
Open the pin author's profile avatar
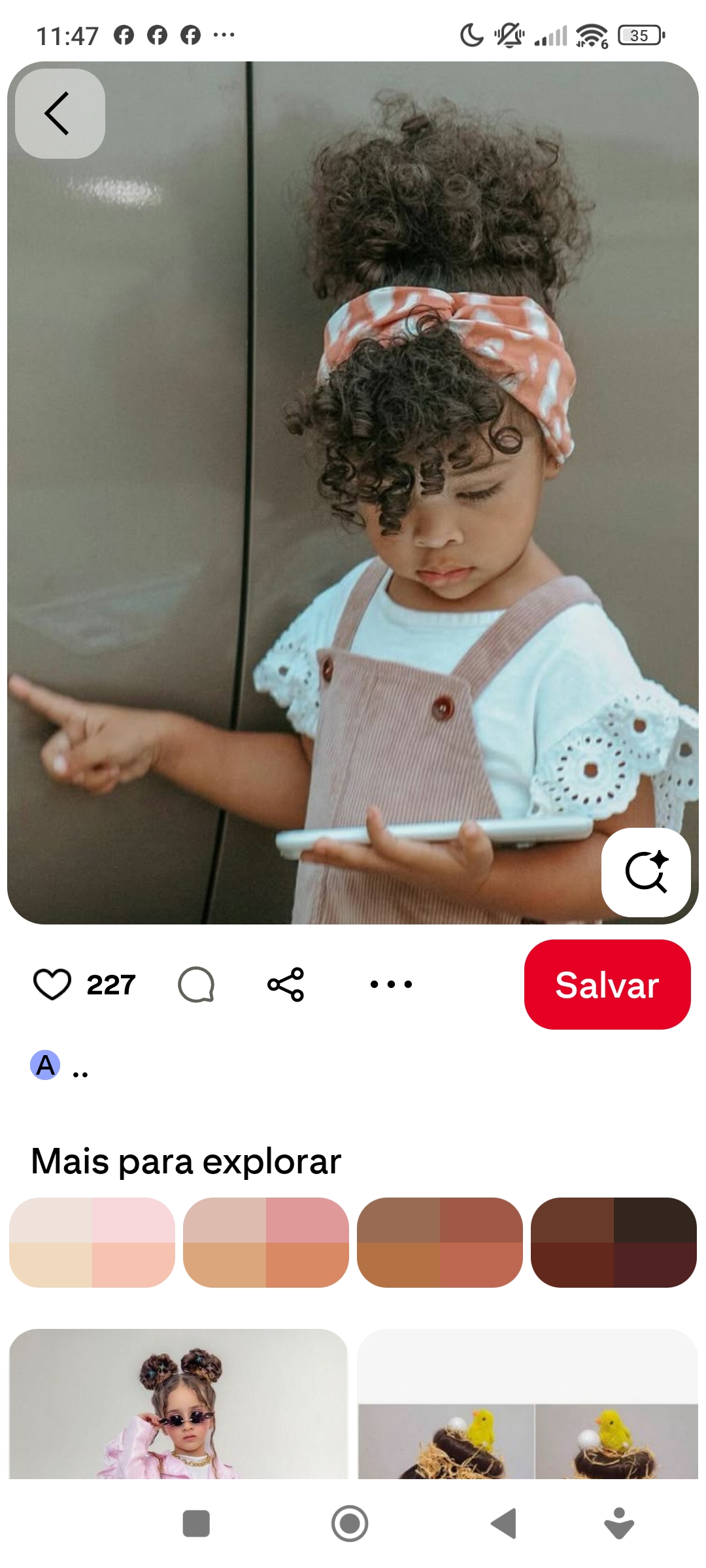(x=45, y=1065)
